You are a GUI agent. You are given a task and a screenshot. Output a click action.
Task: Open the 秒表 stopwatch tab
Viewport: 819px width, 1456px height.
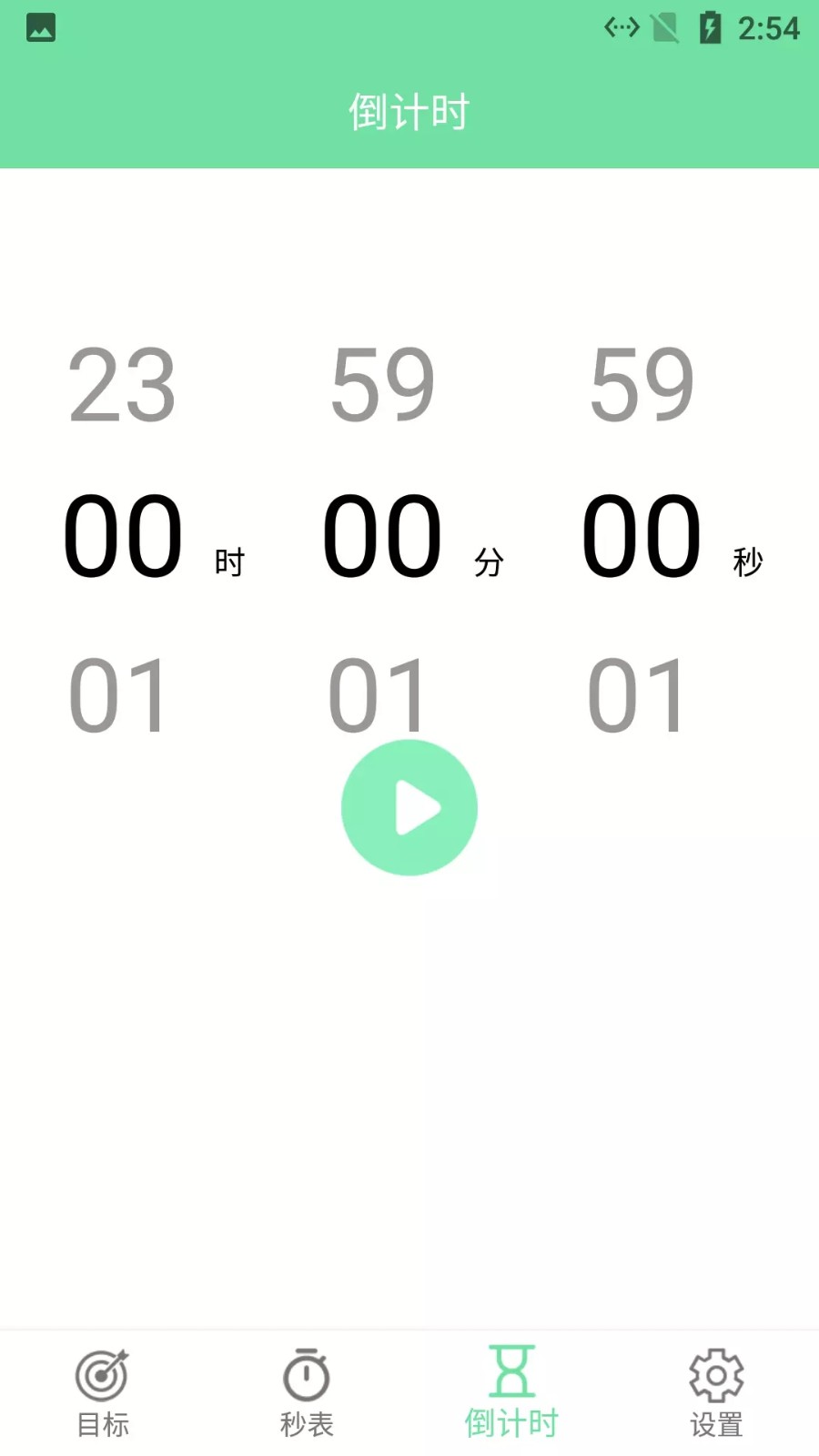click(307, 1392)
